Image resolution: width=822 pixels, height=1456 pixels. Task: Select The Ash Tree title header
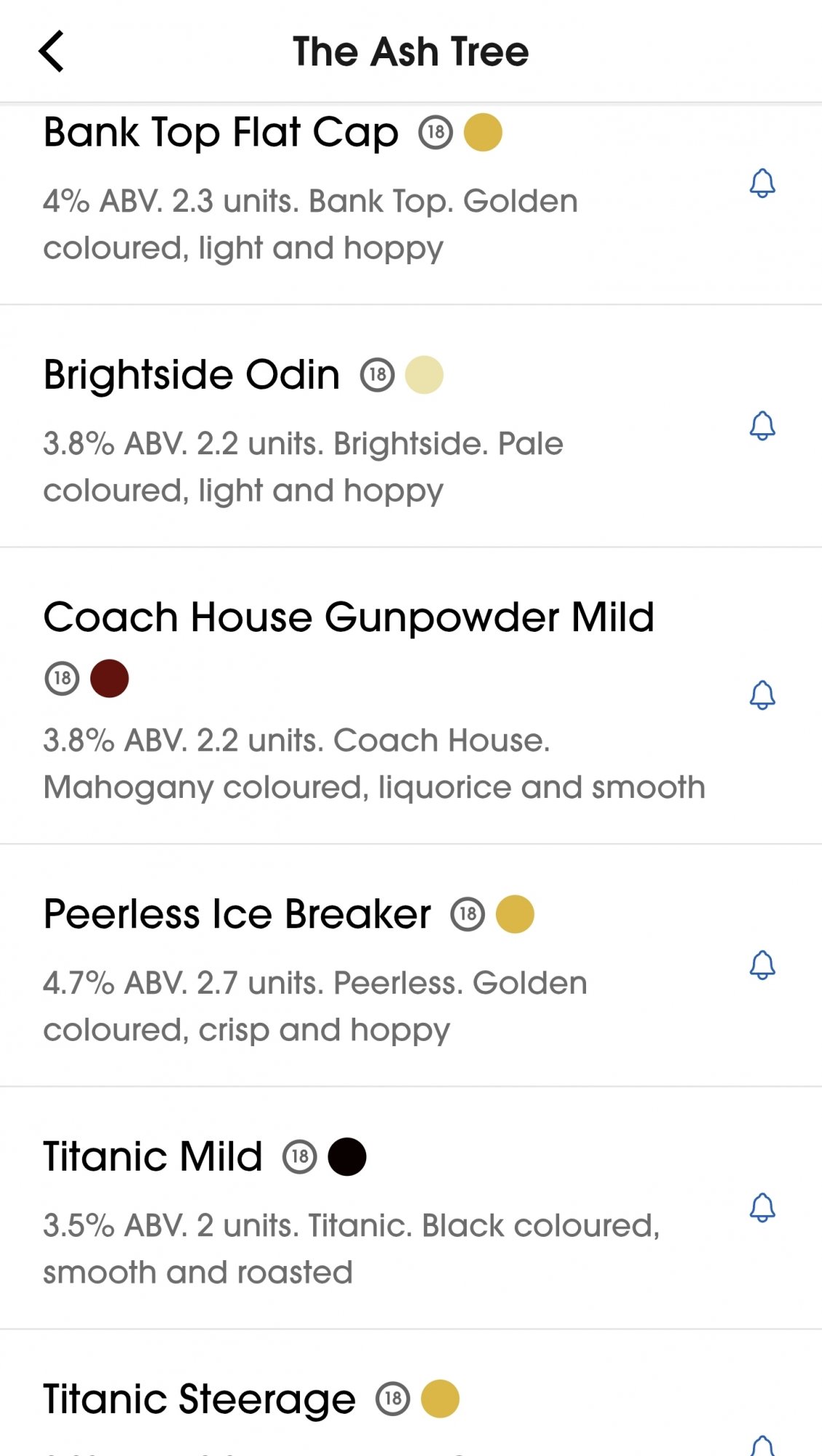(x=411, y=51)
